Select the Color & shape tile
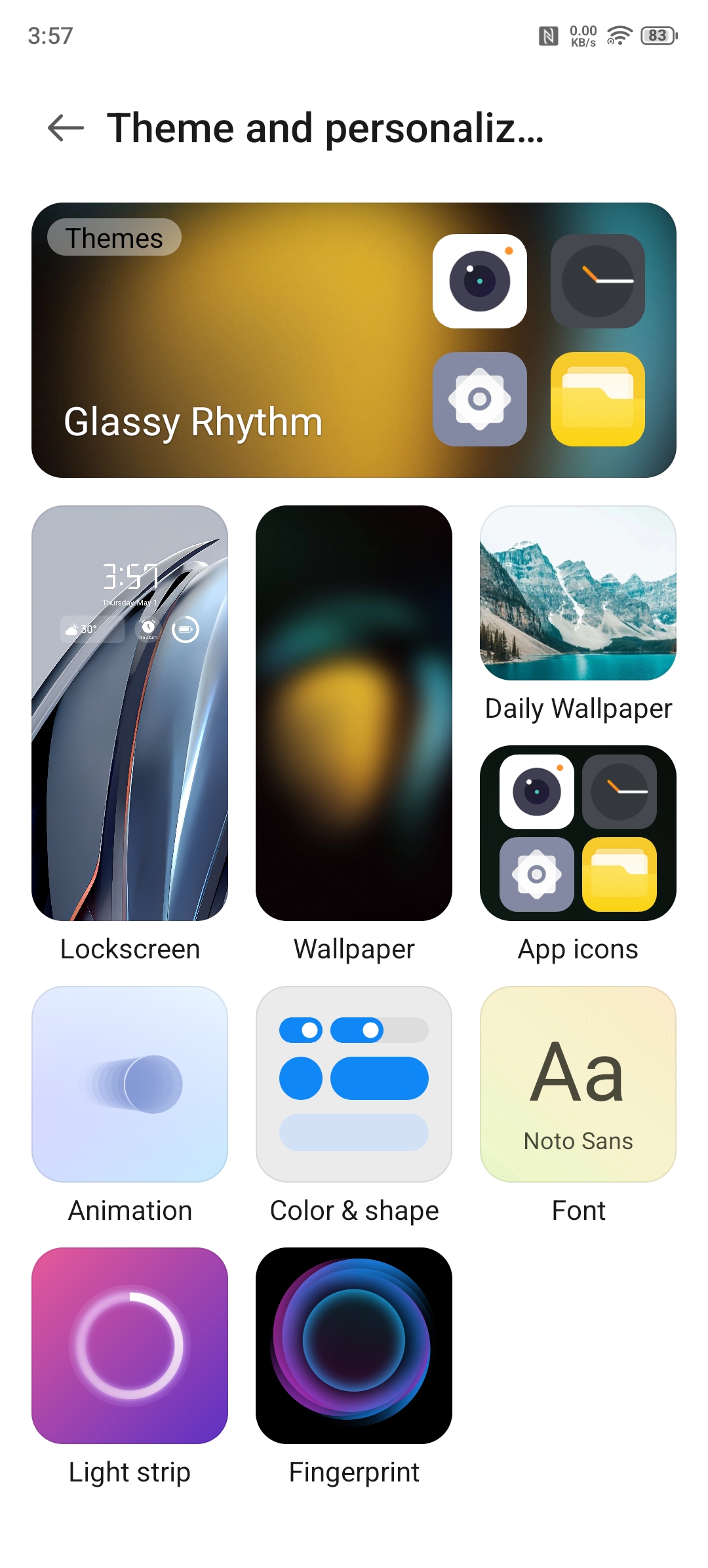 tap(354, 1084)
